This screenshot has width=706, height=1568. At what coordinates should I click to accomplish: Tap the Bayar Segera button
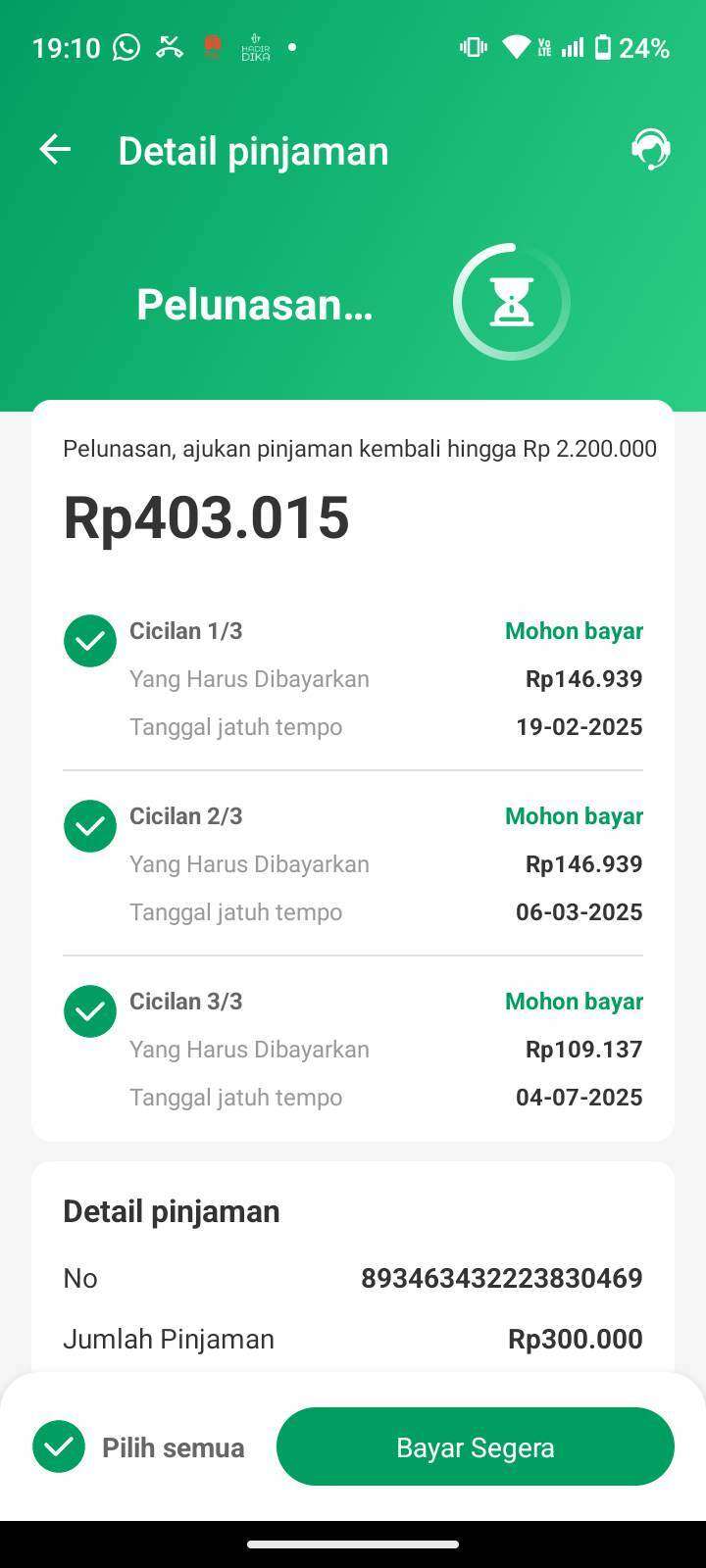click(x=476, y=1446)
